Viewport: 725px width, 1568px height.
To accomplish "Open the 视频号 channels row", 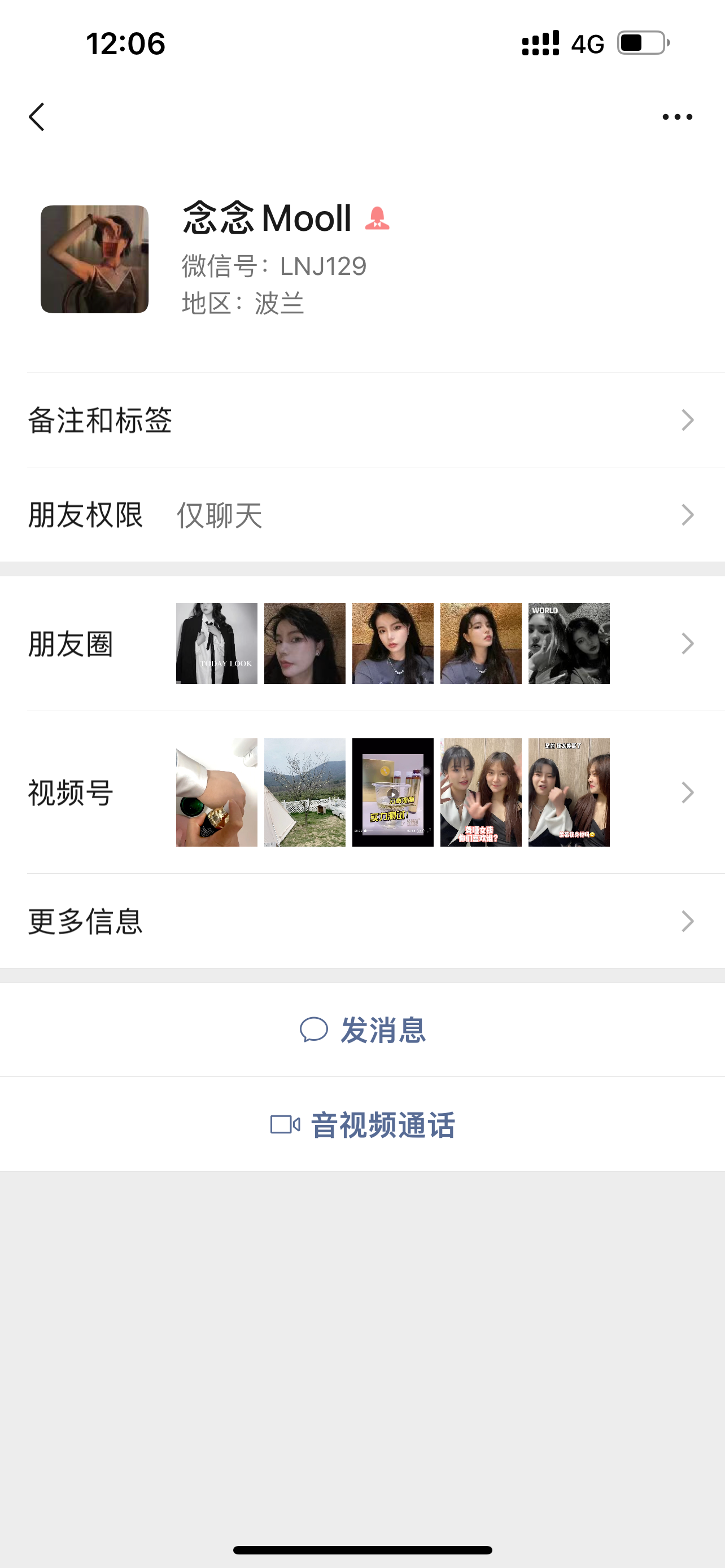I will pyautogui.click(x=362, y=792).
